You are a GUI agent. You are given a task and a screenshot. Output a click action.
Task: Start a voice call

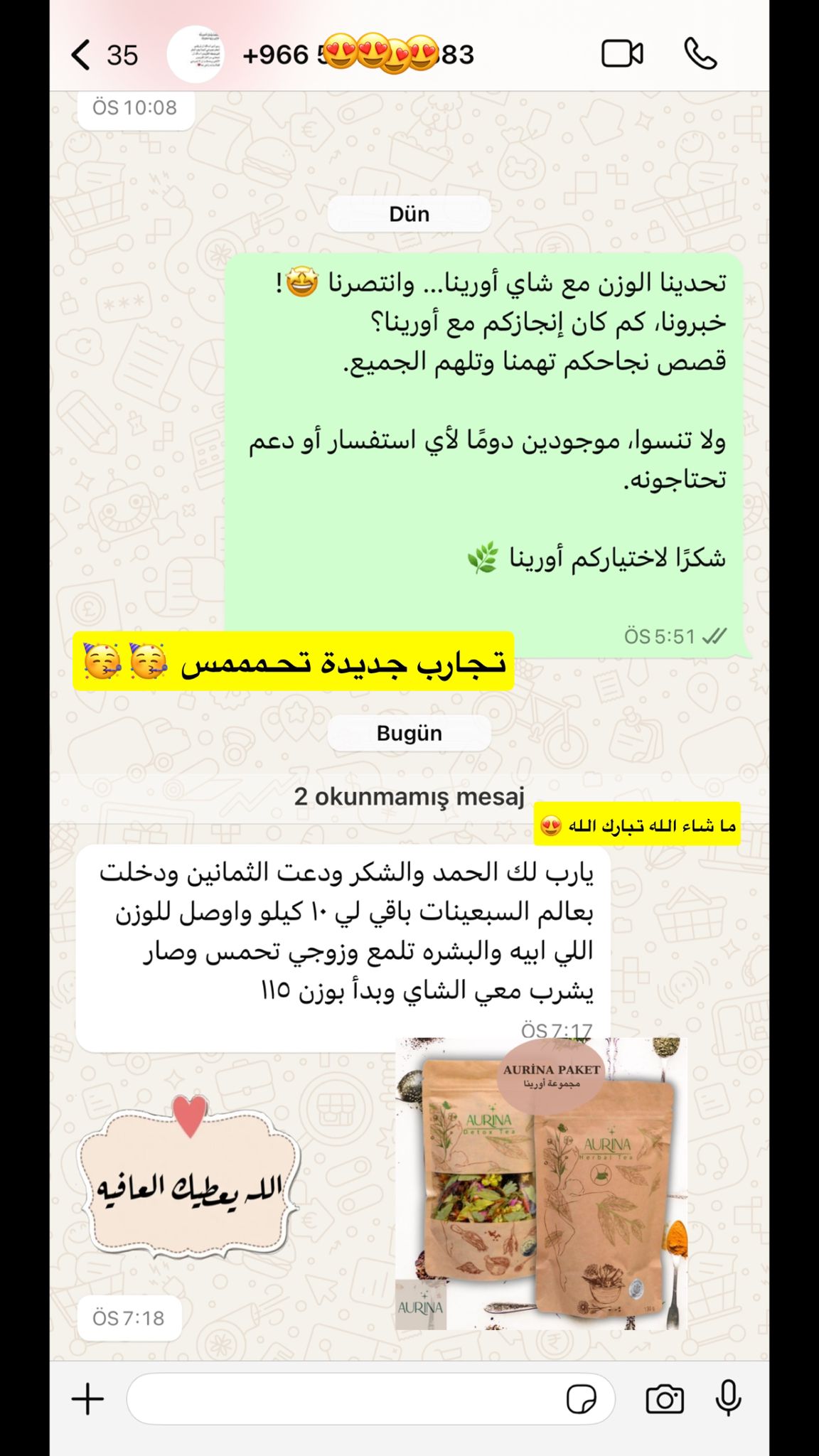coord(700,54)
